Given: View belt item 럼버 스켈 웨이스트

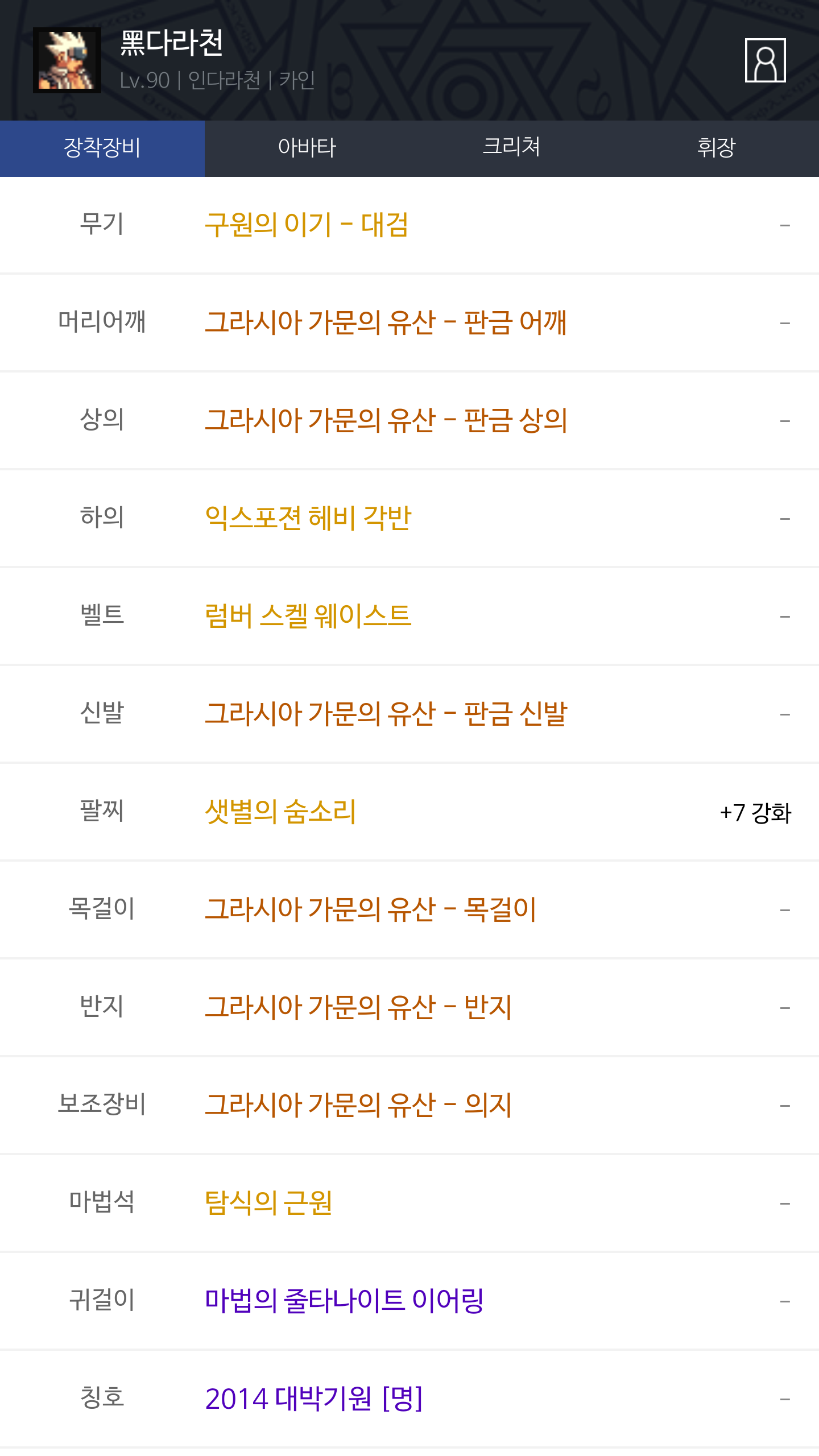Looking at the screenshot, I should tap(308, 616).
